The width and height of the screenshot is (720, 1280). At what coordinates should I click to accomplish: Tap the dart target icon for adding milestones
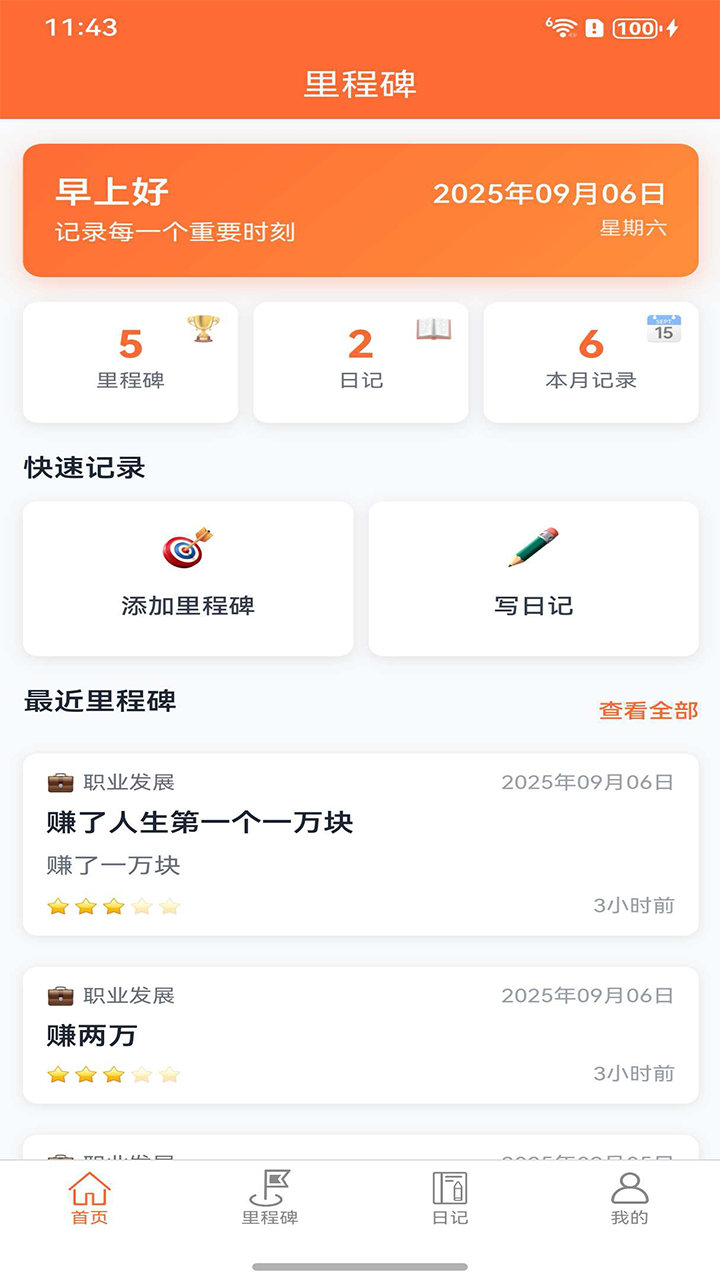click(187, 546)
